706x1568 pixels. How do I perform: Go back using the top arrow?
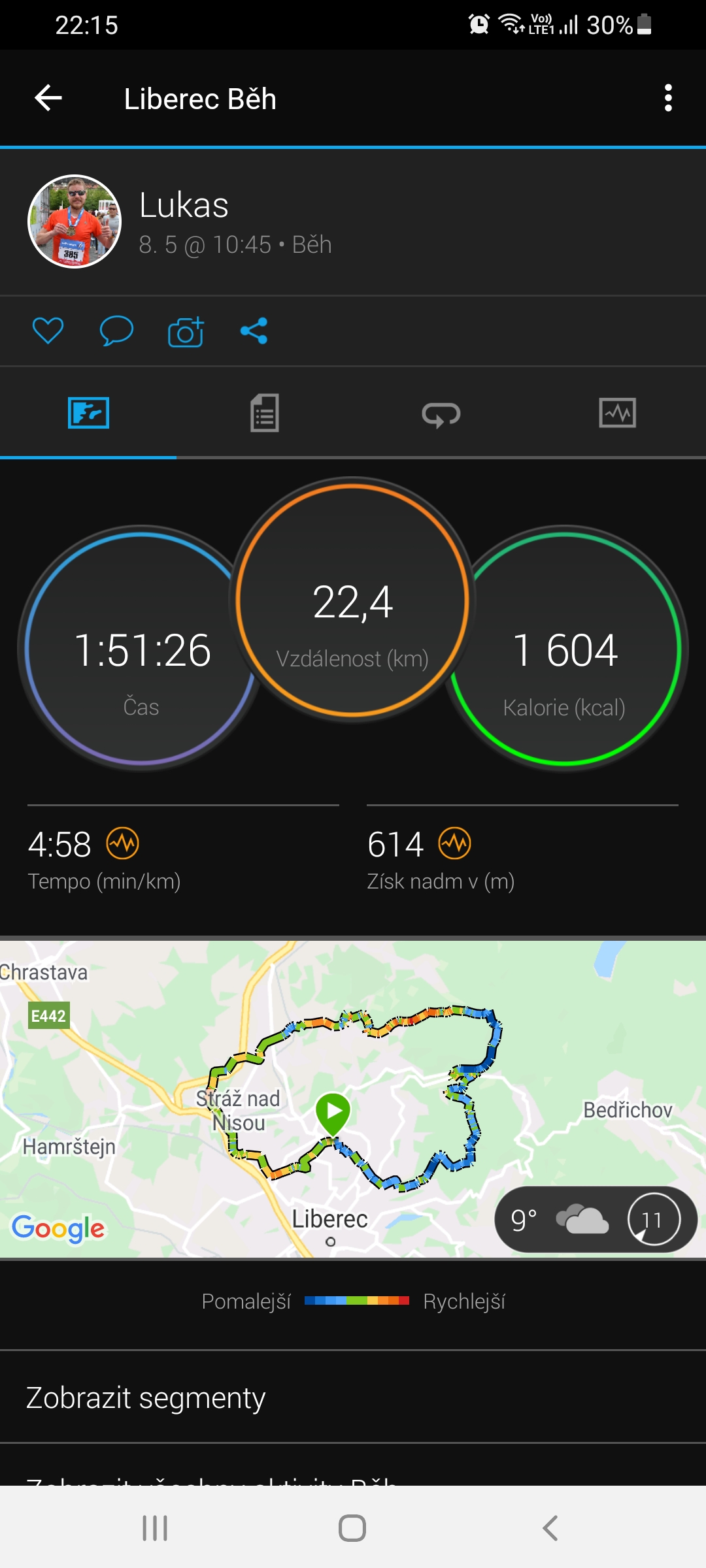pyautogui.click(x=48, y=99)
